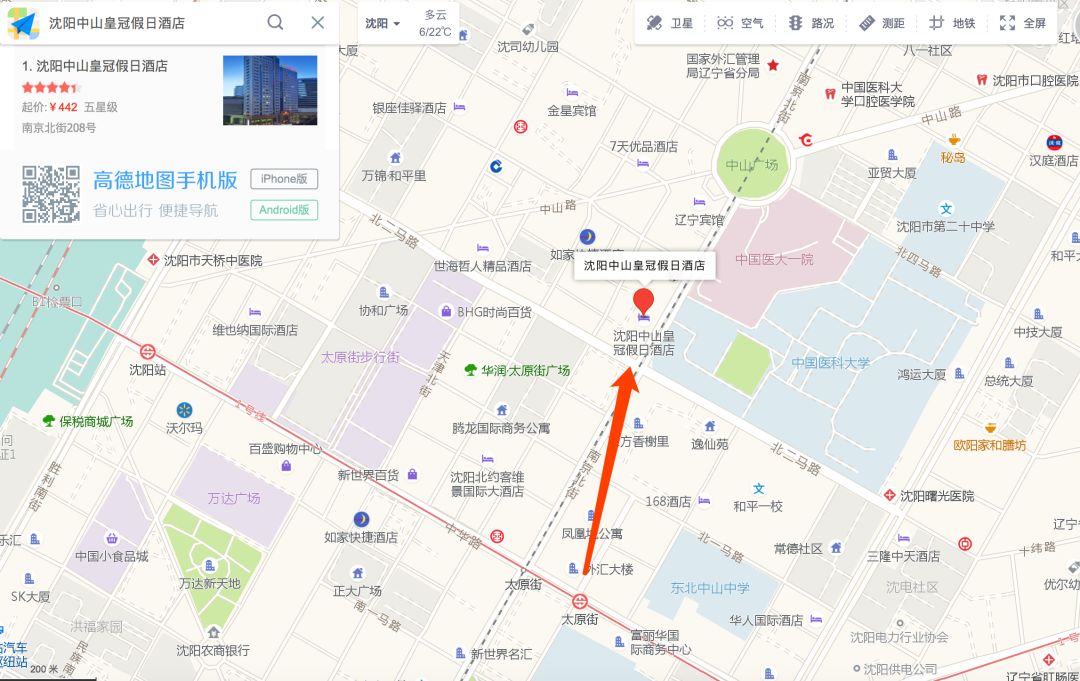Open the 万达广场 place on map
This screenshot has height=681, width=1080.
click(x=234, y=498)
